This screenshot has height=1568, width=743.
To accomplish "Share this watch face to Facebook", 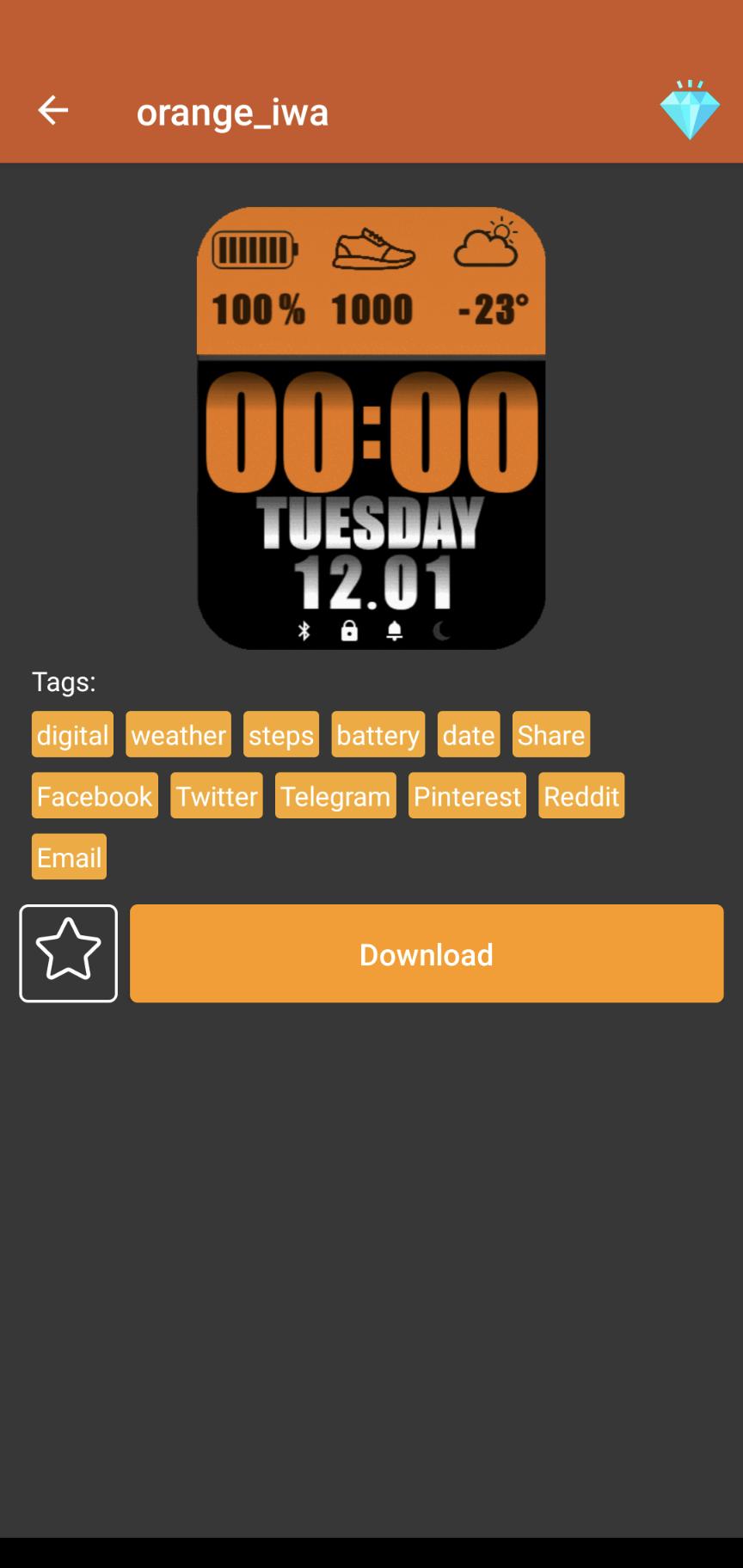I will pyautogui.click(x=95, y=796).
